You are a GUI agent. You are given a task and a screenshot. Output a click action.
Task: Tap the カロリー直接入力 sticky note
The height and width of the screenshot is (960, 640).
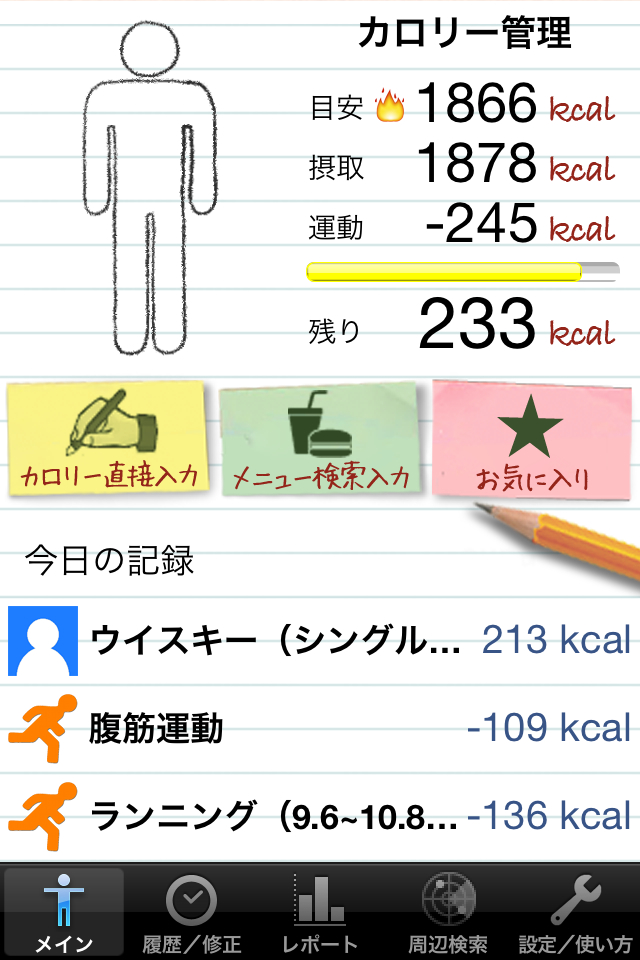[x=107, y=440]
